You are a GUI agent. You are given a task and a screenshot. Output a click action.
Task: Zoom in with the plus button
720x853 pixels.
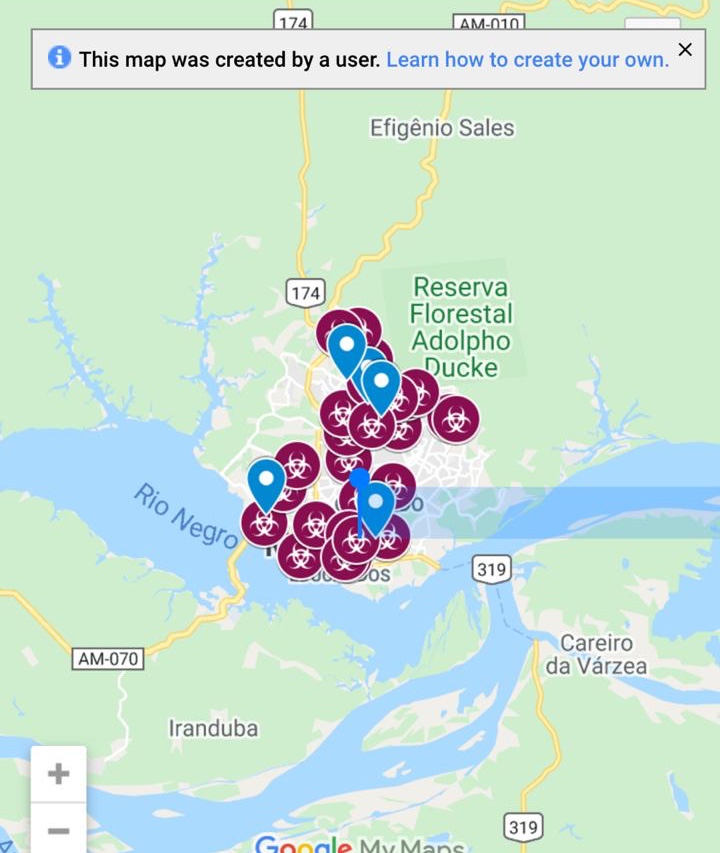click(58, 773)
